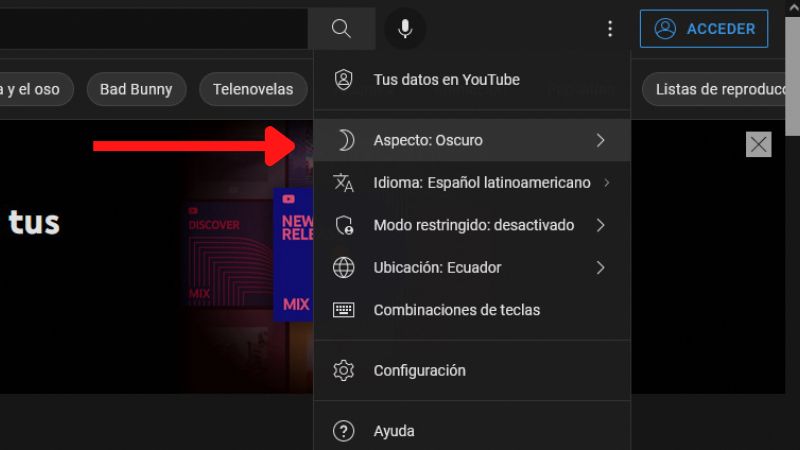The height and width of the screenshot is (450, 800).
Task: Open Modo restringido: desactivado
Action: click(x=471, y=225)
